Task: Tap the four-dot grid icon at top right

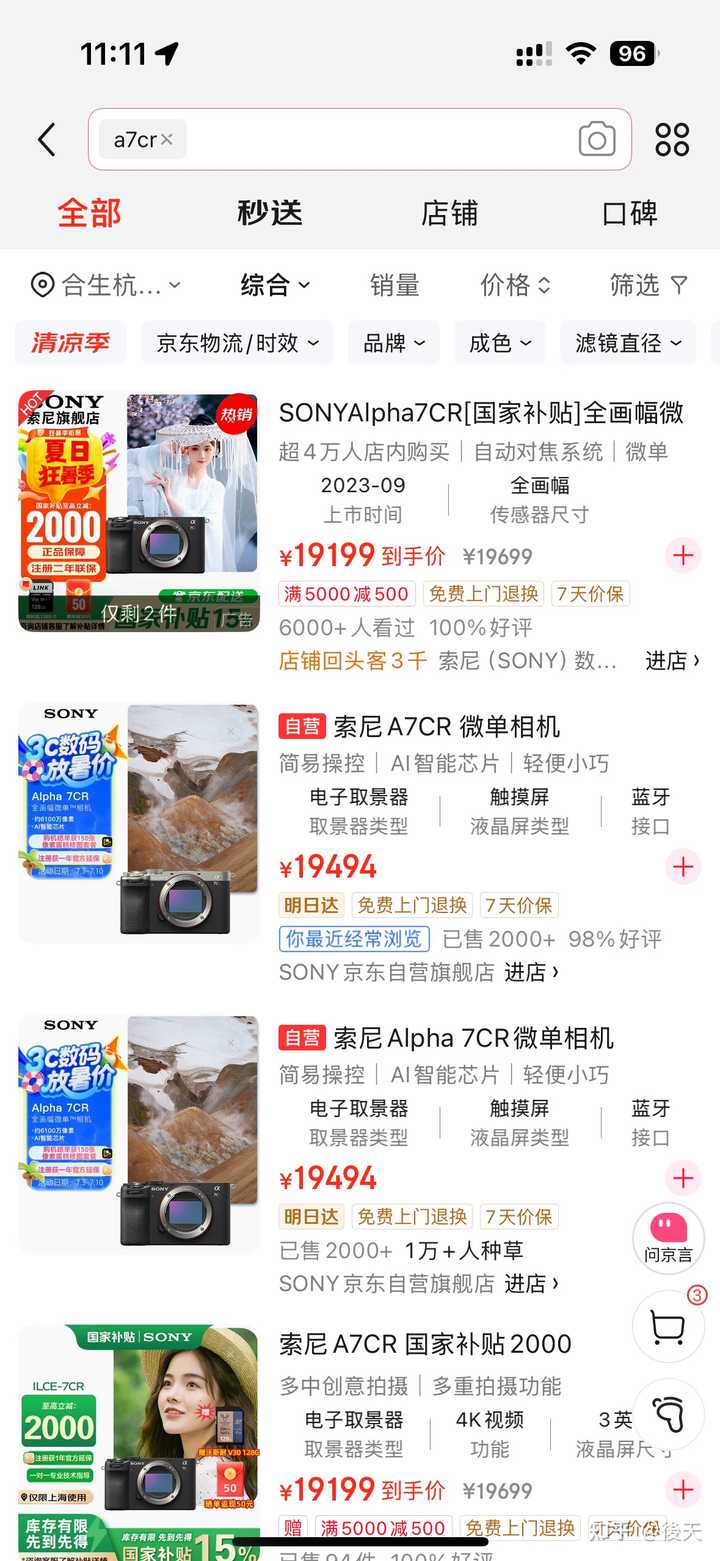Action: click(671, 139)
